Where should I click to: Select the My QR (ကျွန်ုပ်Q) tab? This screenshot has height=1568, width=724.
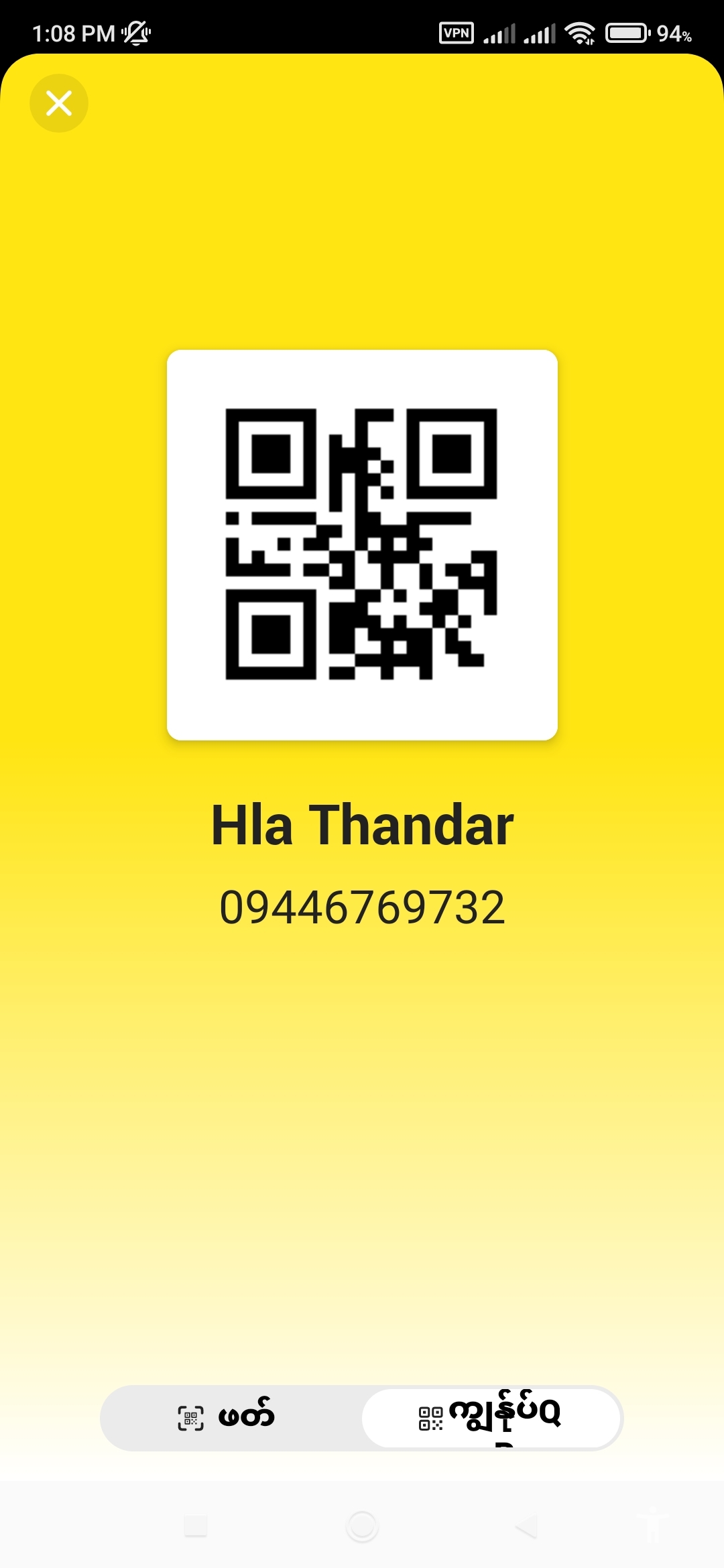click(491, 1417)
